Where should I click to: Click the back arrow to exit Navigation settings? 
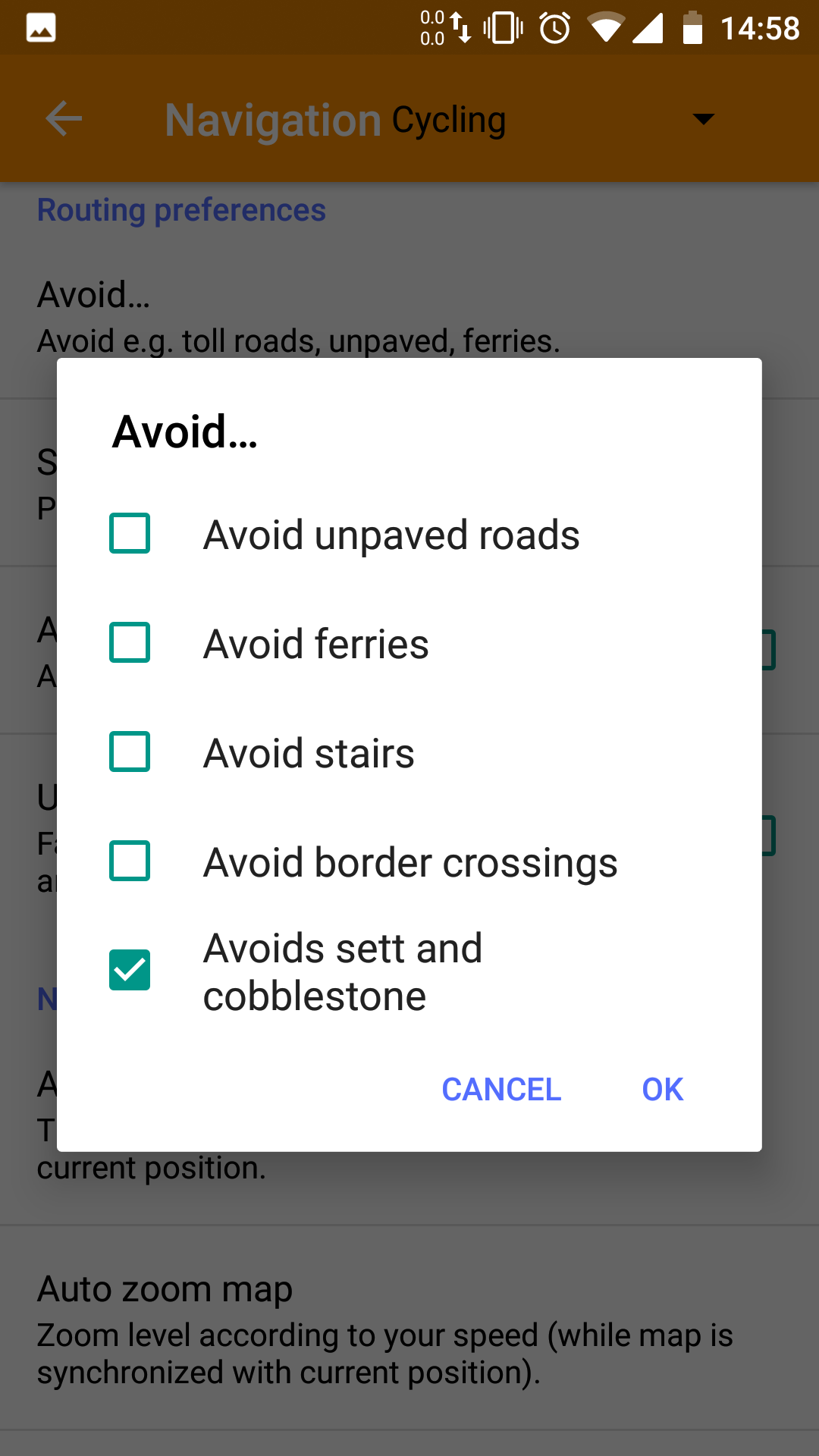63,118
